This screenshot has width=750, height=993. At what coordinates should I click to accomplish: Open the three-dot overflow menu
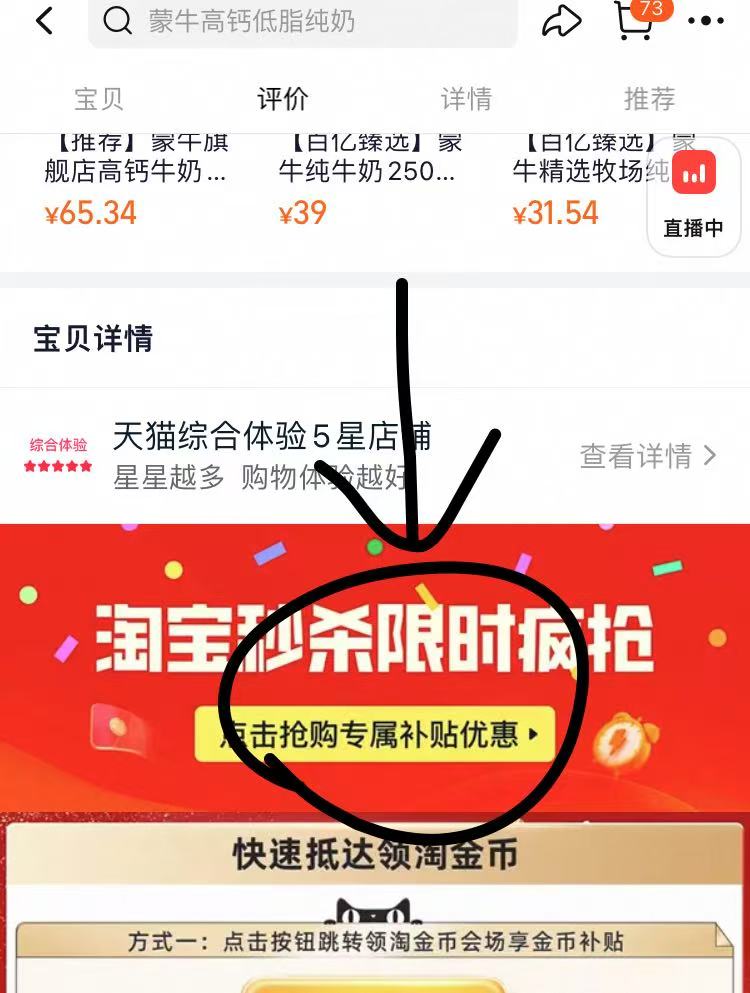click(706, 21)
